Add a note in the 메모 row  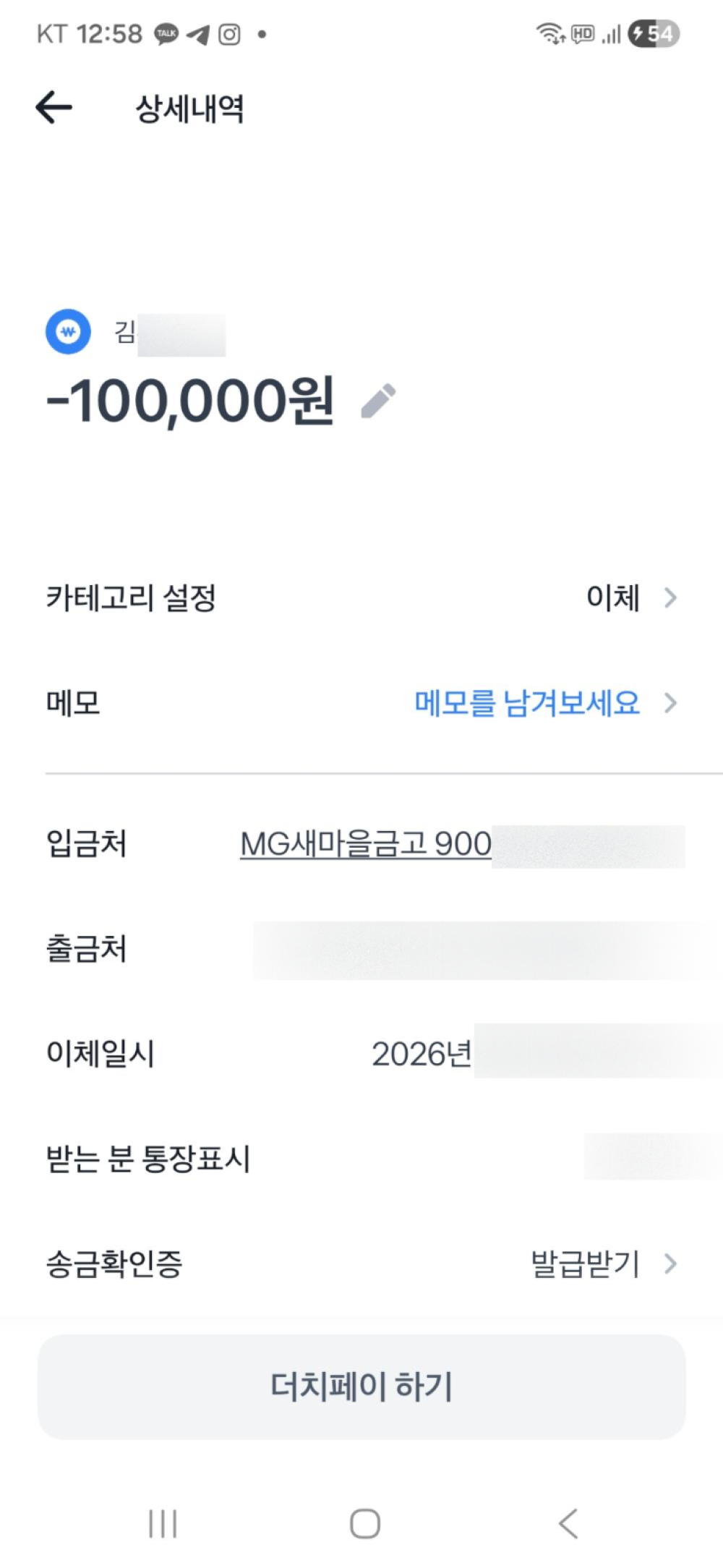point(361,703)
